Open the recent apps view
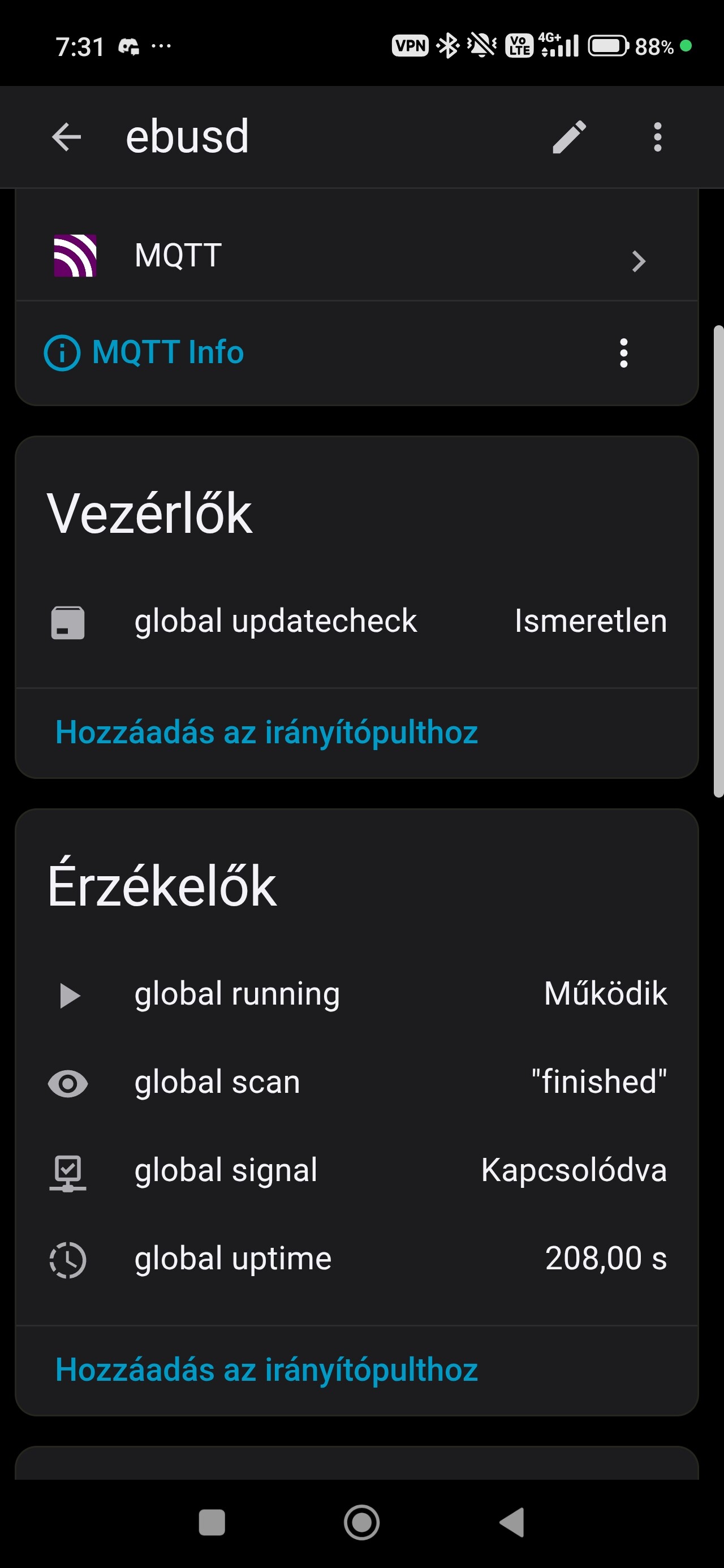The width and height of the screenshot is (724, 1568). (x=212, y=1522)
